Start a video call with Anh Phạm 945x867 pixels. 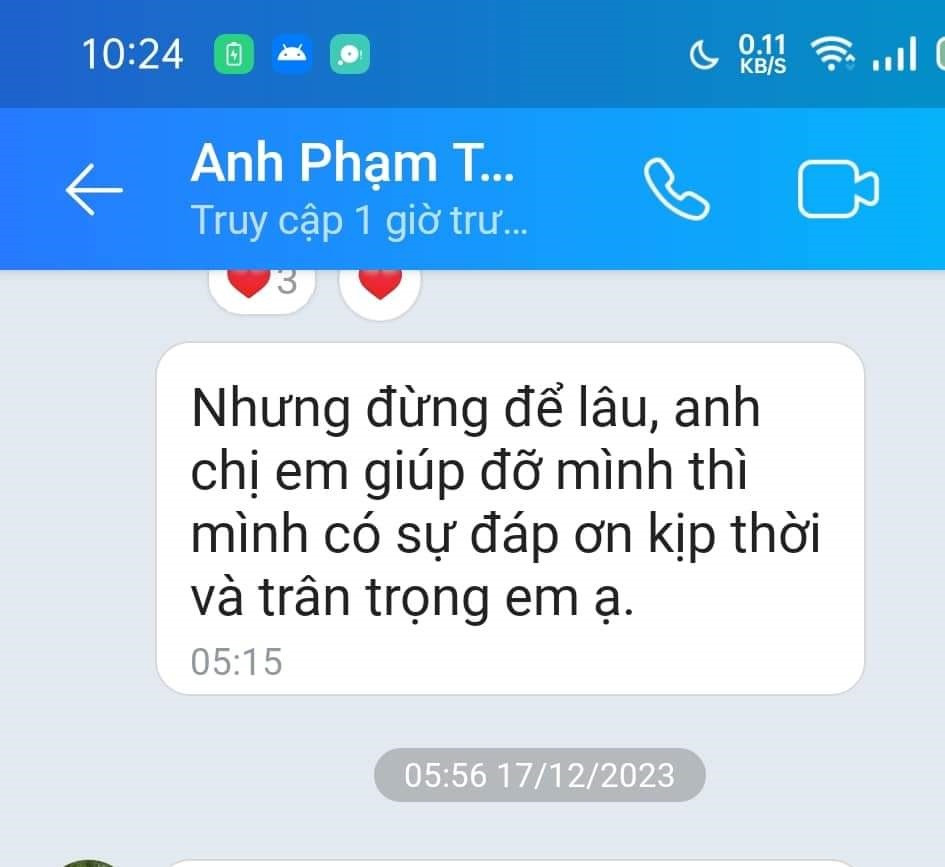pyautogui.click(x=838, y=189)
